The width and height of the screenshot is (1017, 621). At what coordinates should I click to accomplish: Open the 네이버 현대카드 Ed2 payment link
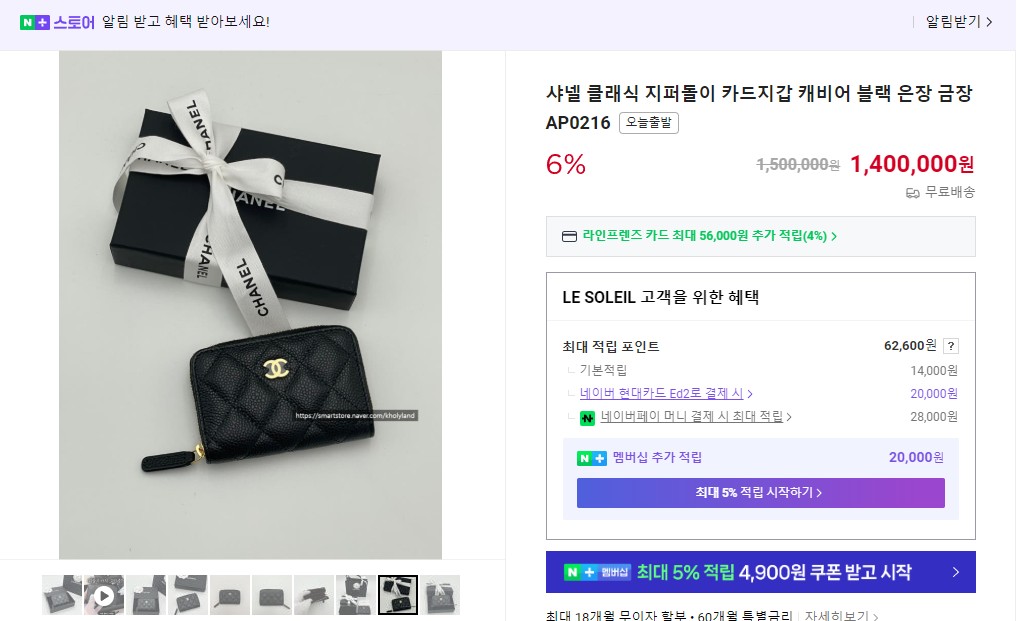point(666,394)
